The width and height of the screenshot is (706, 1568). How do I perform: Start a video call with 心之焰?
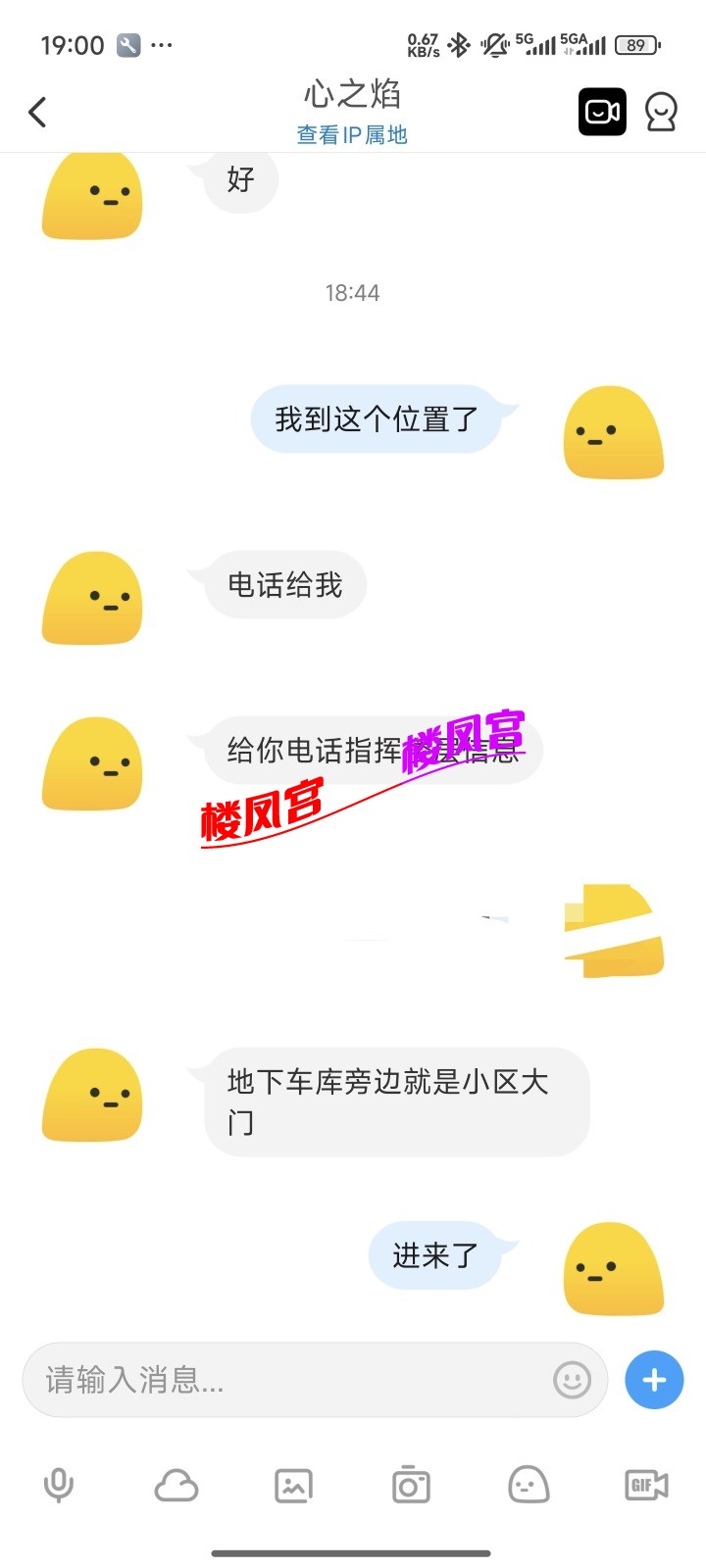601,112
